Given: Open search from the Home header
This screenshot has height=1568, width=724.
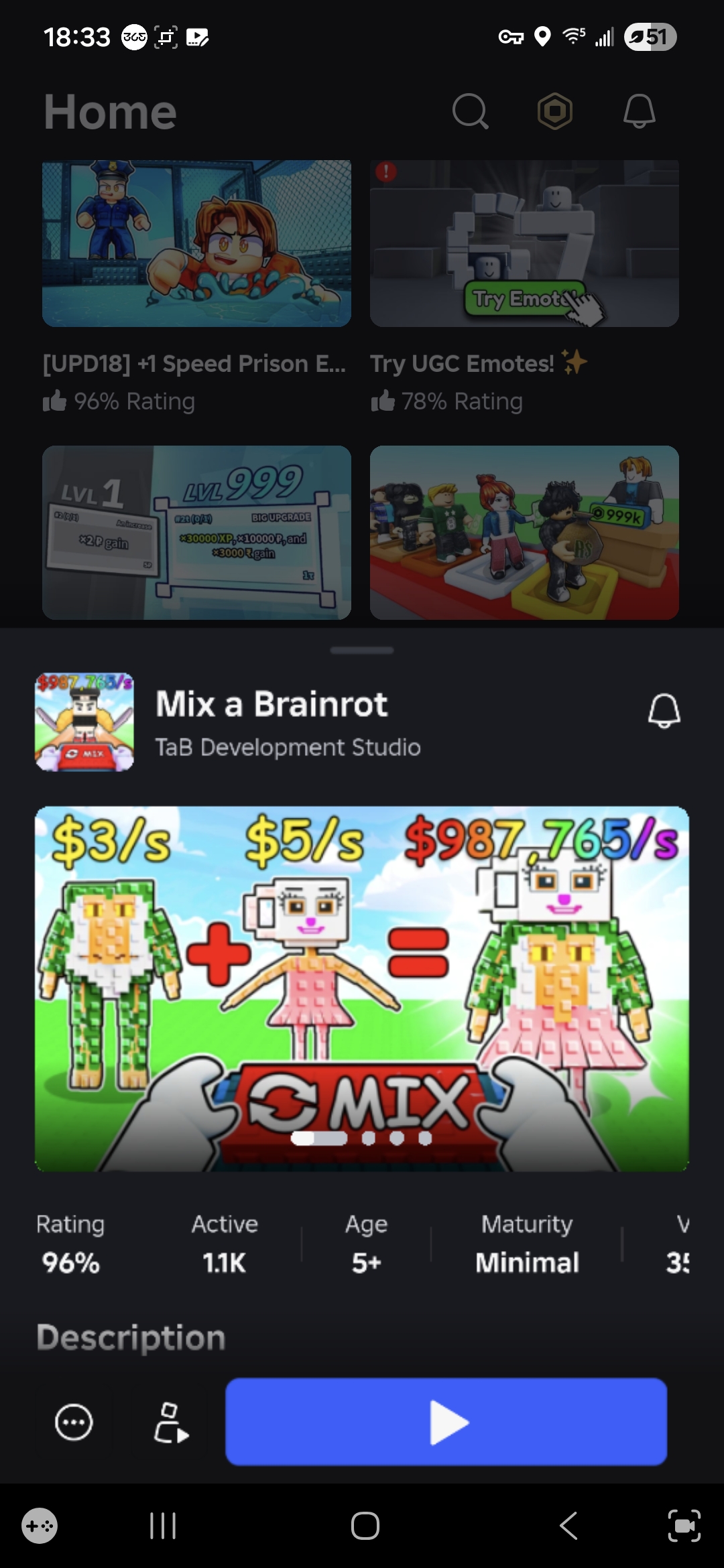Looking at the screenshot, I should pos(470,111).
